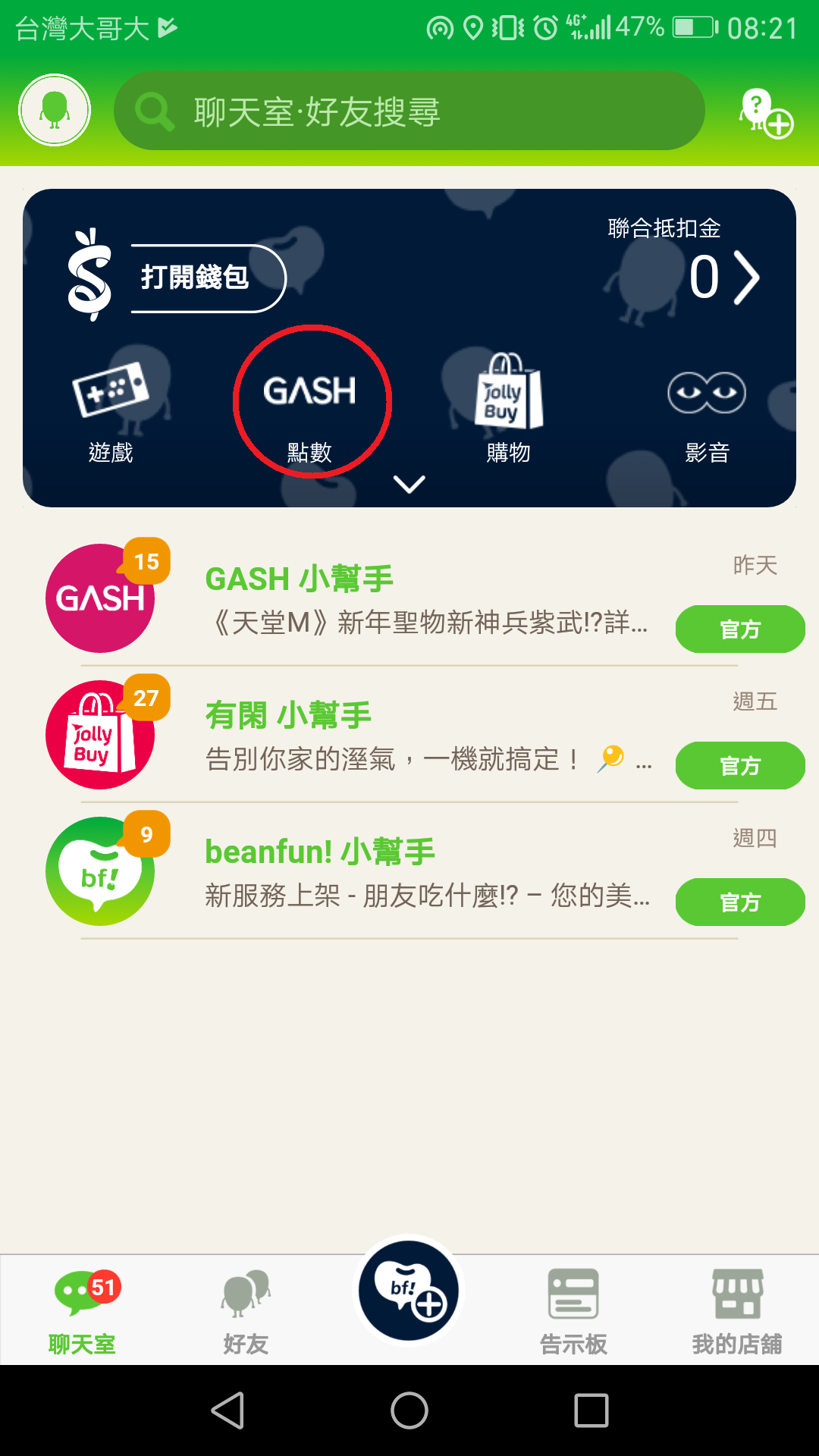Open the add friend icon

pos(766,114)
